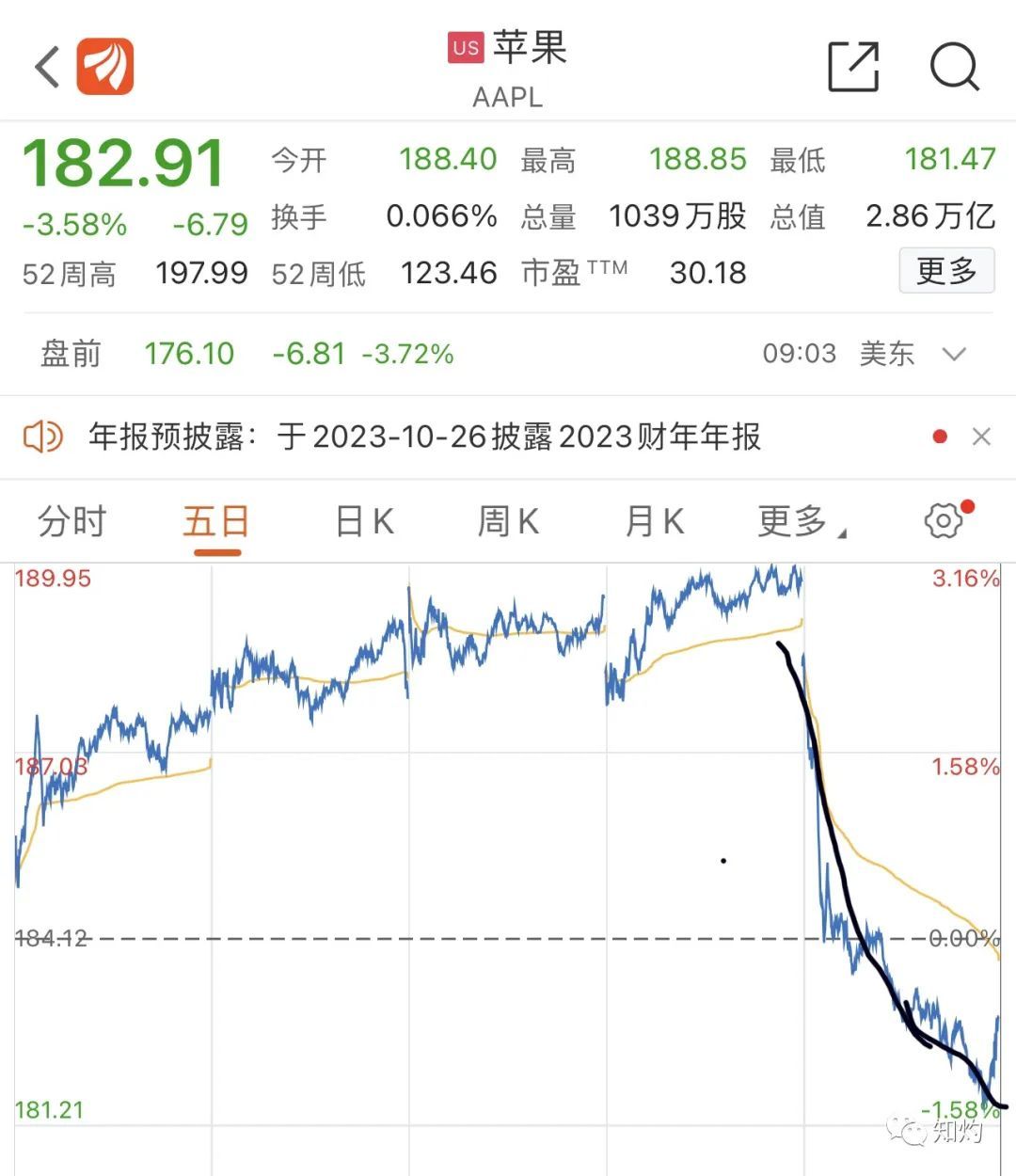Image resolution: width=1016 pixels, height=1176 pixels.
Task: Select the 五日 chart tab
Action: (216, 521)
